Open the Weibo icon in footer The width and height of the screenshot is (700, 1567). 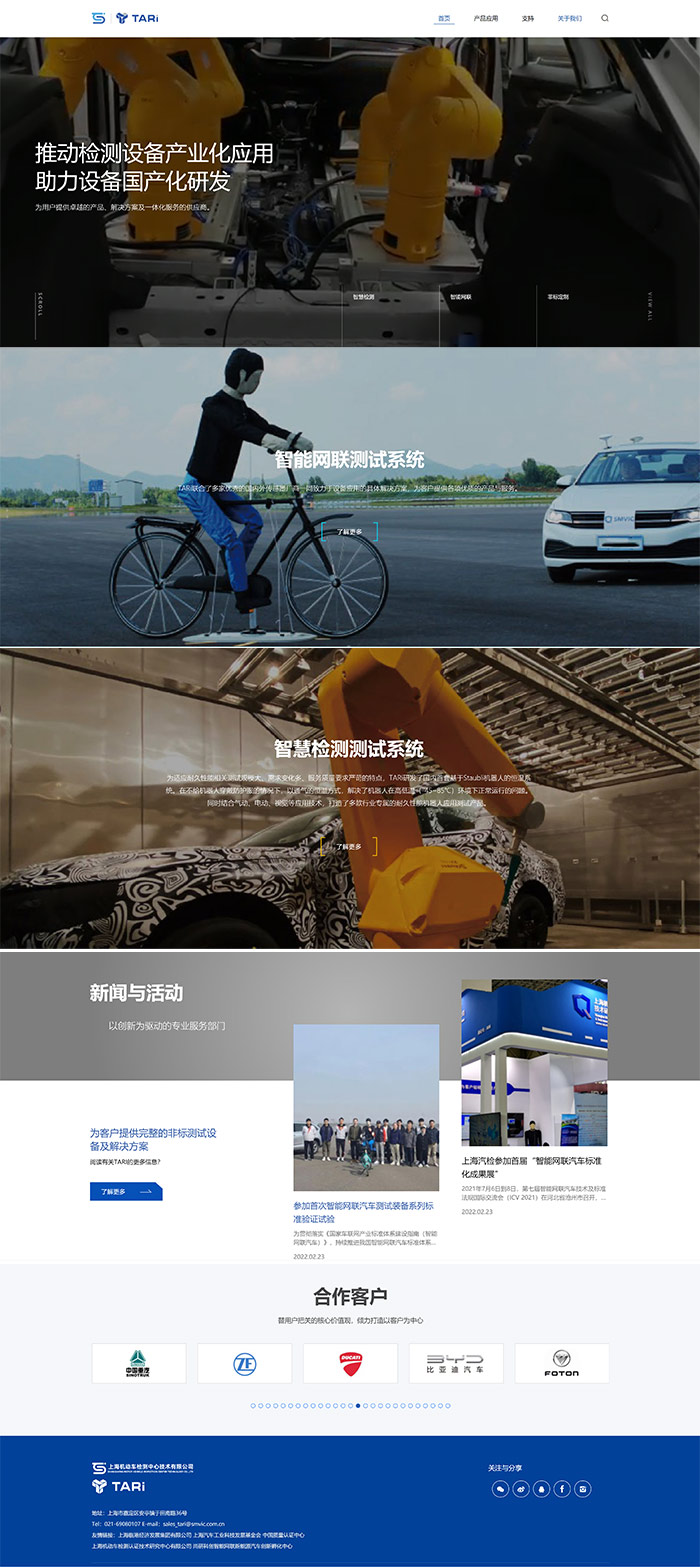(521, 1489)
